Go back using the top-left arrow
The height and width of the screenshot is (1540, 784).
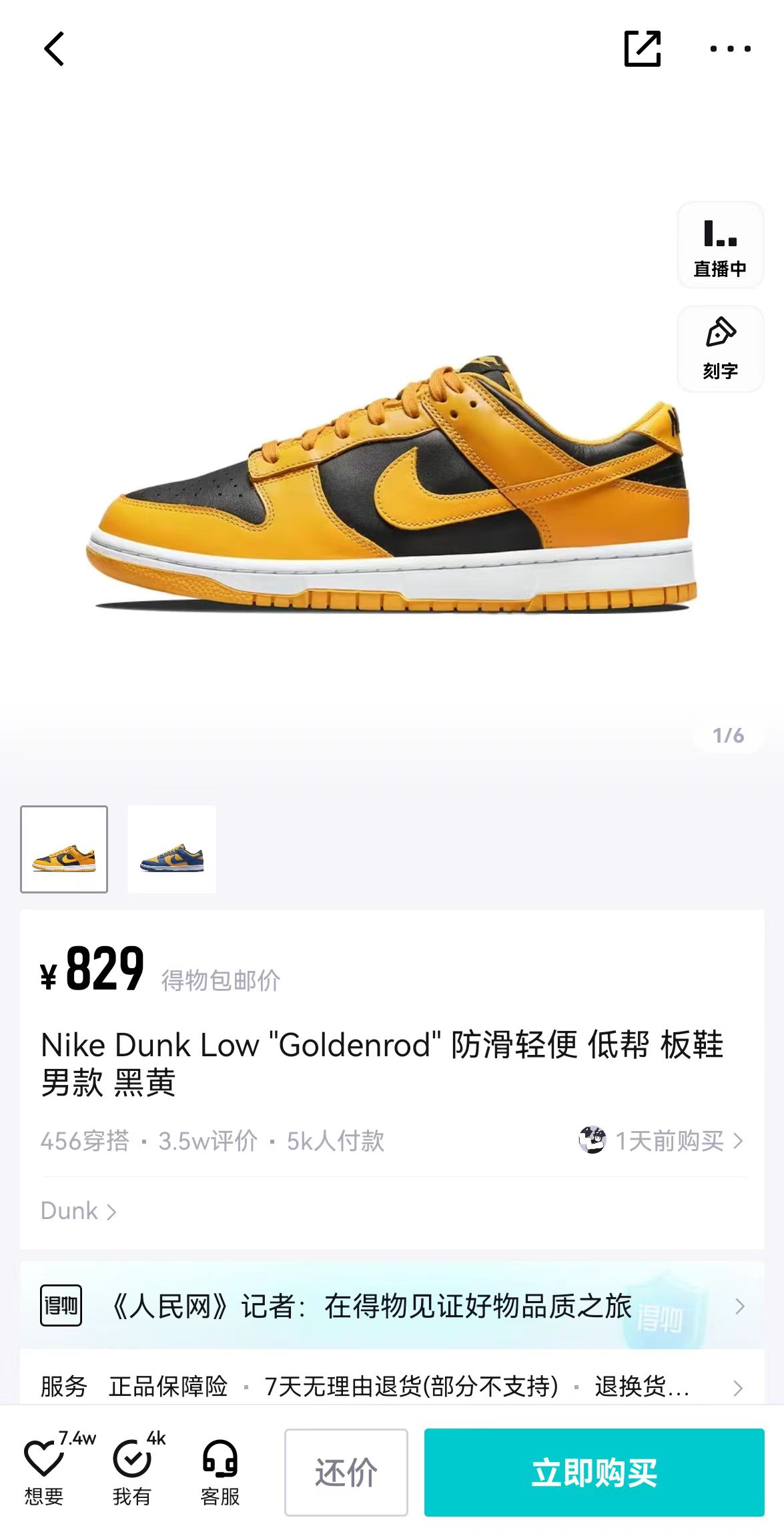54,49
